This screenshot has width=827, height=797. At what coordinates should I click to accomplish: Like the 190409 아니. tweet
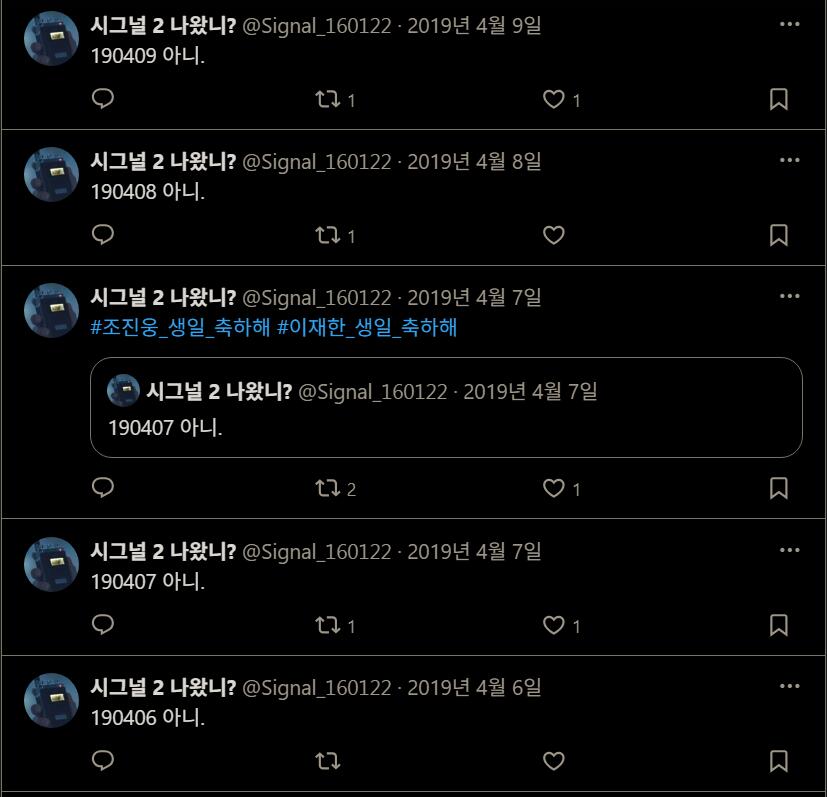coord(554,99)
